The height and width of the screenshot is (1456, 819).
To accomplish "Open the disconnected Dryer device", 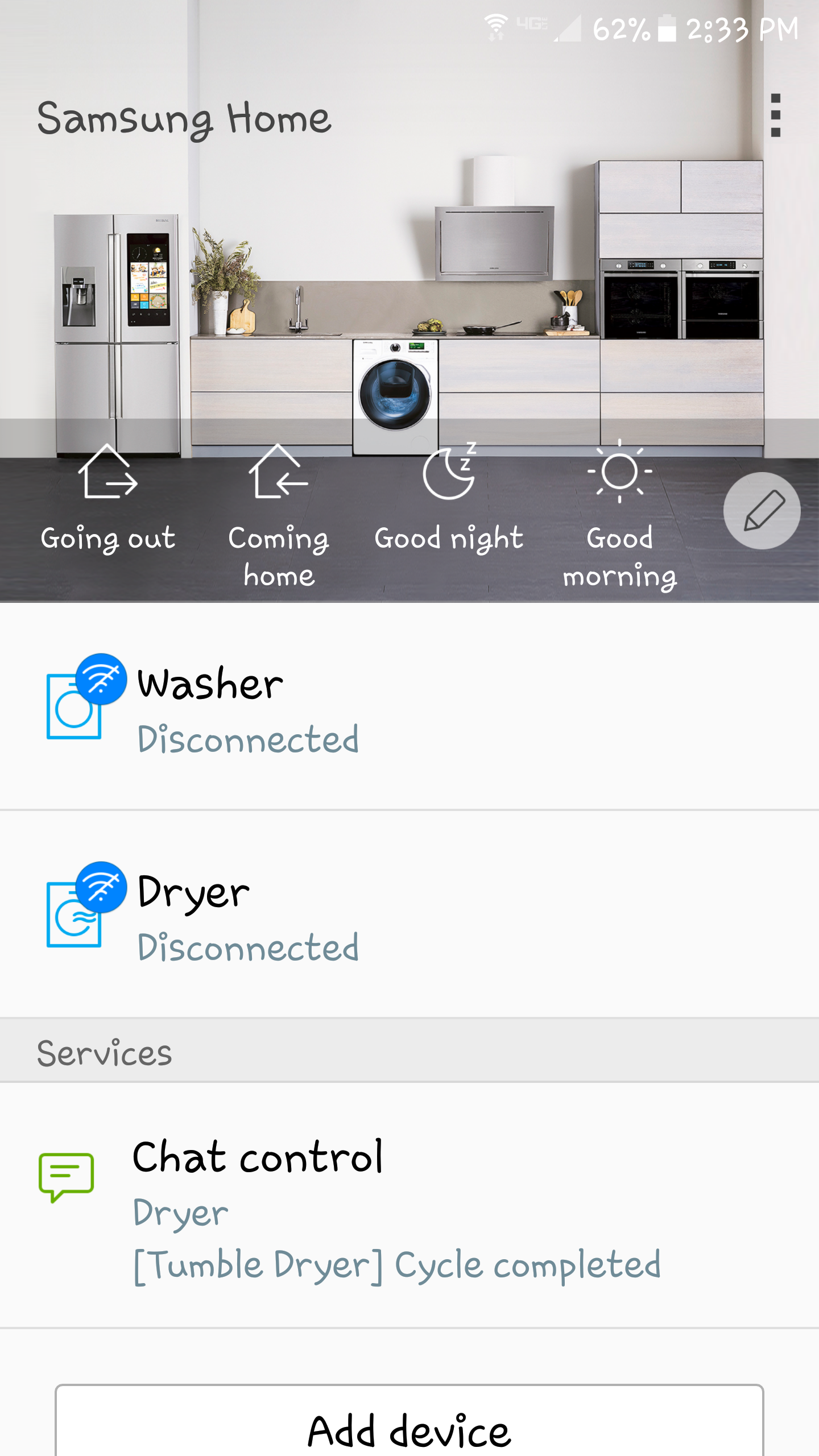I will point(409,915).
